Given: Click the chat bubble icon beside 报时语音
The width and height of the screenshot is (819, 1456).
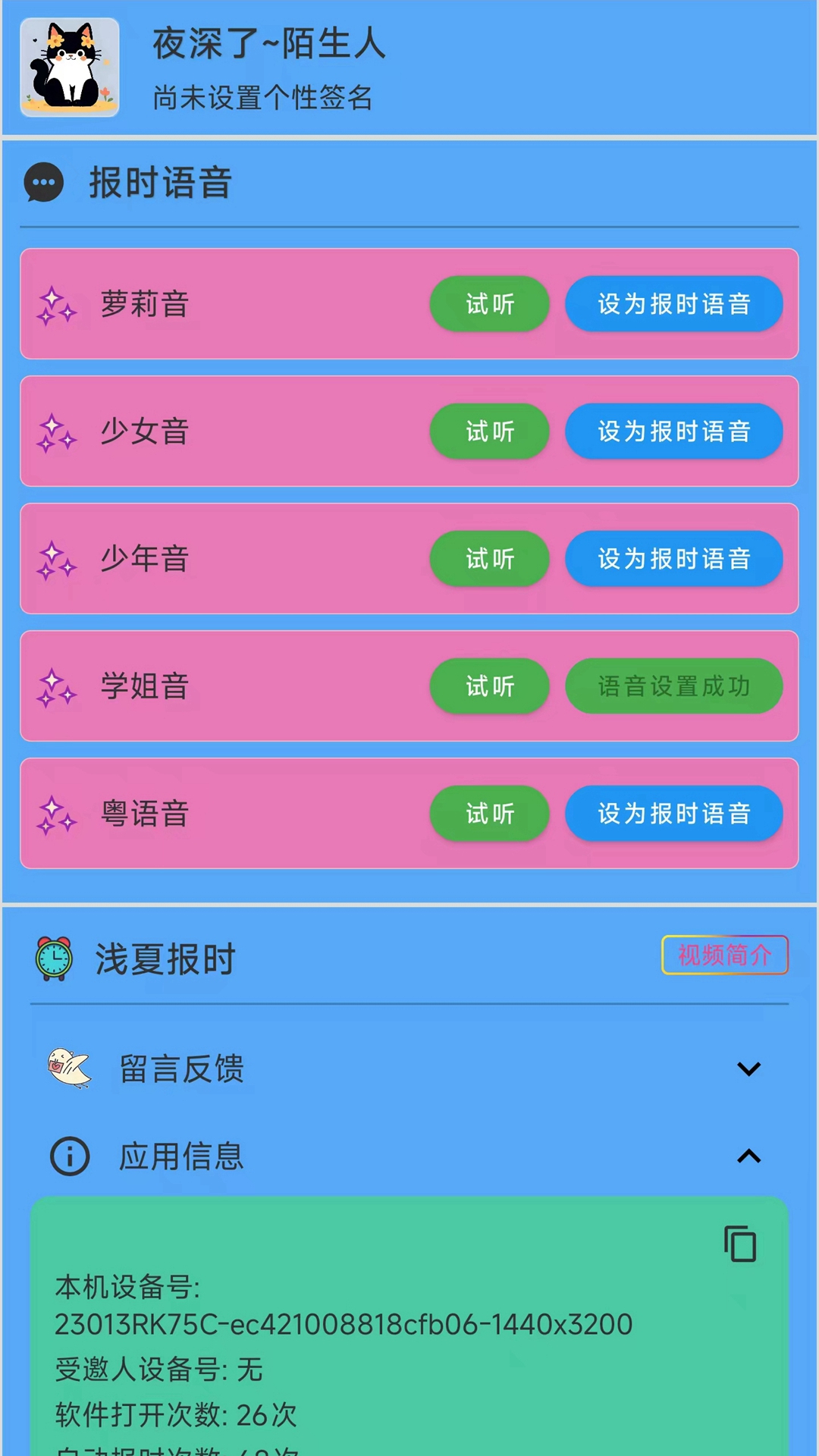Looking at the screenshot, I should click(44, 182).
